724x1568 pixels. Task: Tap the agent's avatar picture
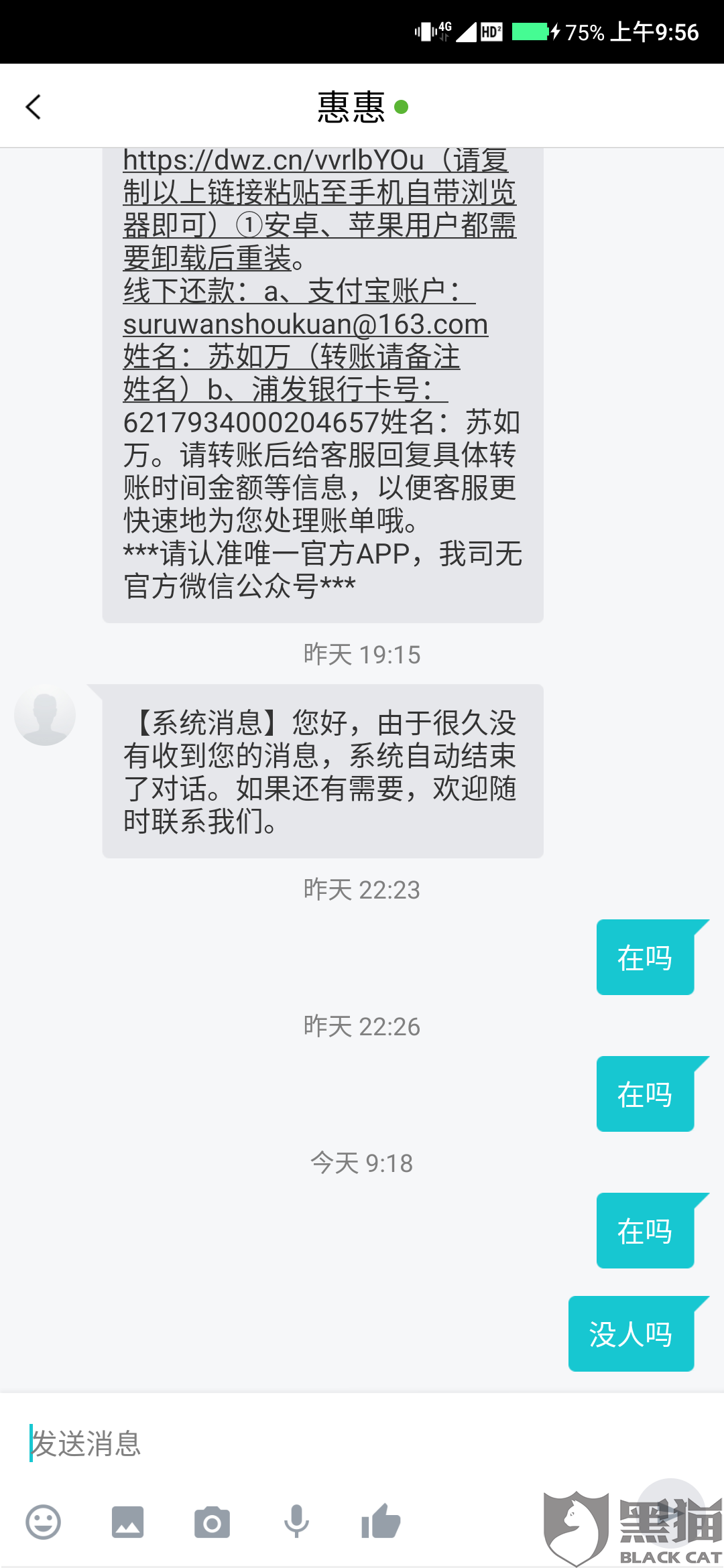(45, 715)
